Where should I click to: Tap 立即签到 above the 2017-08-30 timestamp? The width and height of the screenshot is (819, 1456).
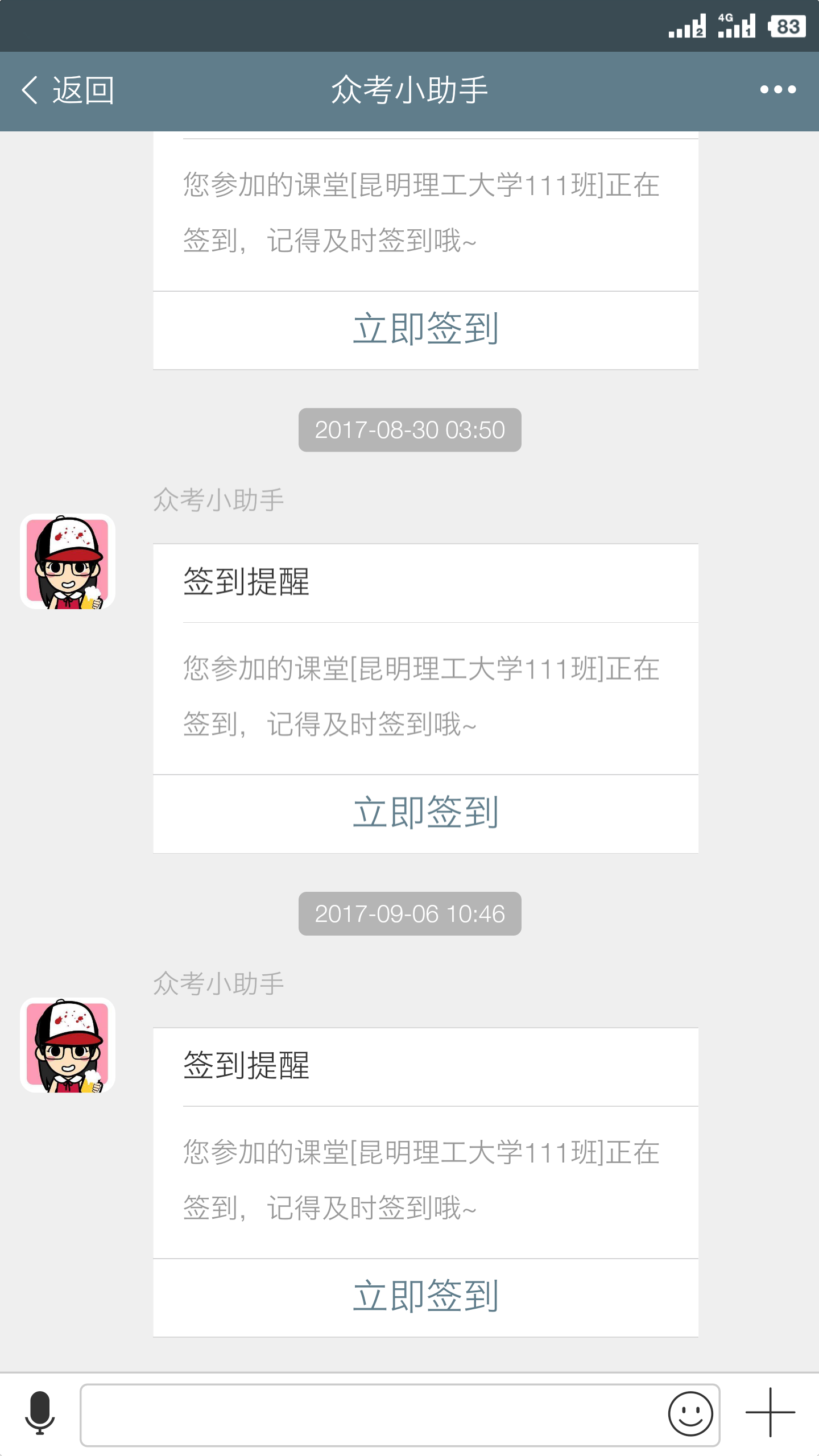point(425,330)
